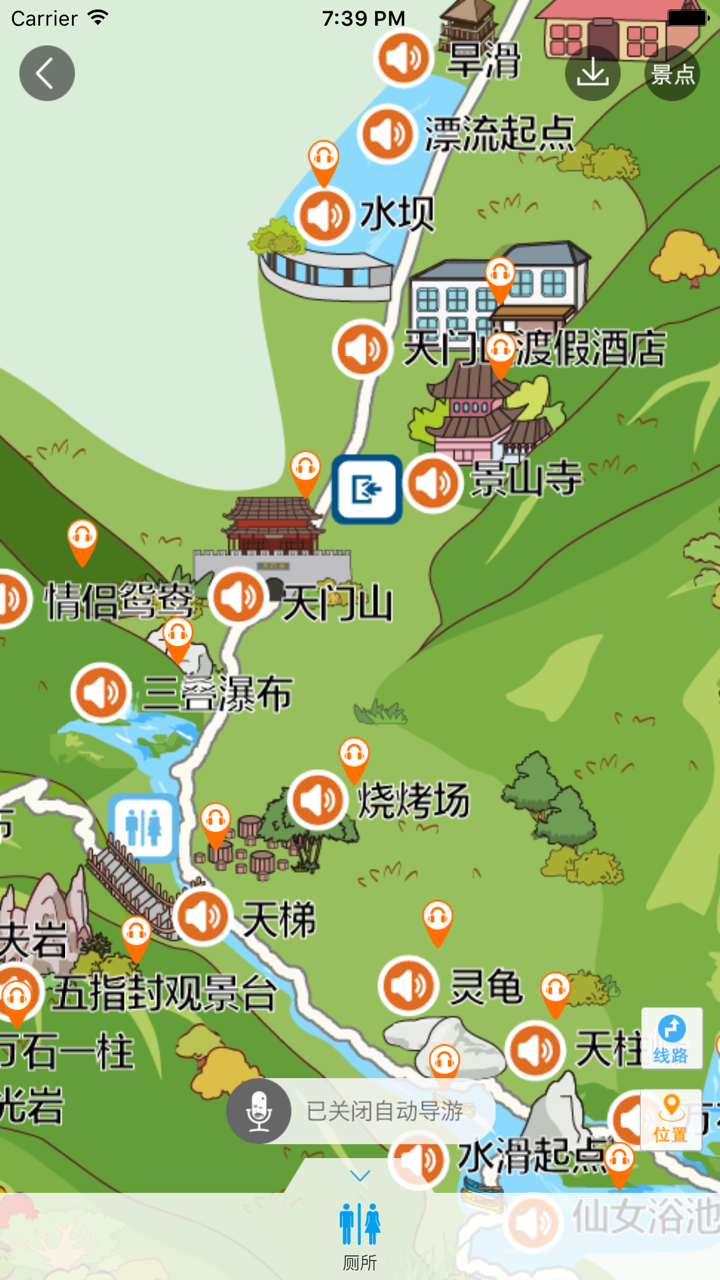Tap the download icon at top right
The height and width of the screenshot is (1280, 720).
tap(591, 73)
